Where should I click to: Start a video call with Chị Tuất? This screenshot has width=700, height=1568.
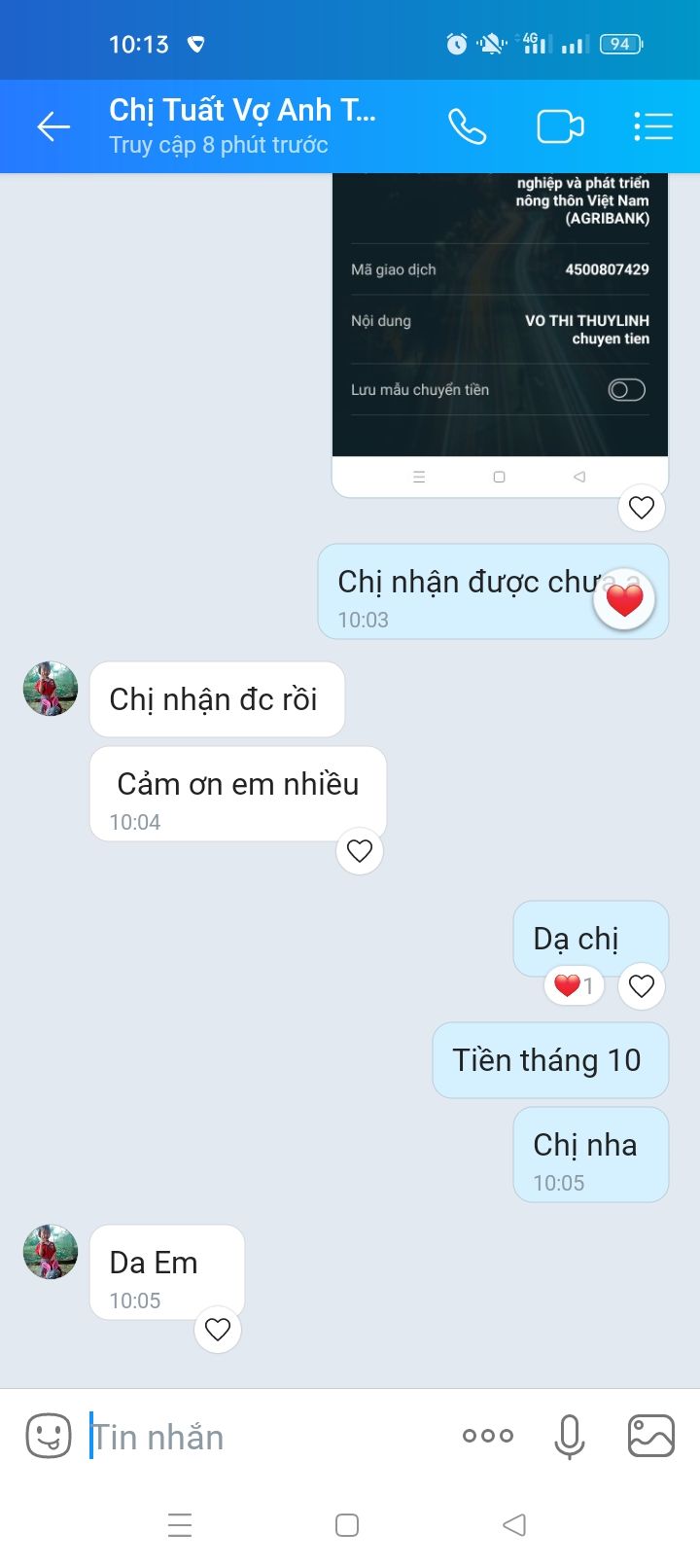tap(560, 126)
